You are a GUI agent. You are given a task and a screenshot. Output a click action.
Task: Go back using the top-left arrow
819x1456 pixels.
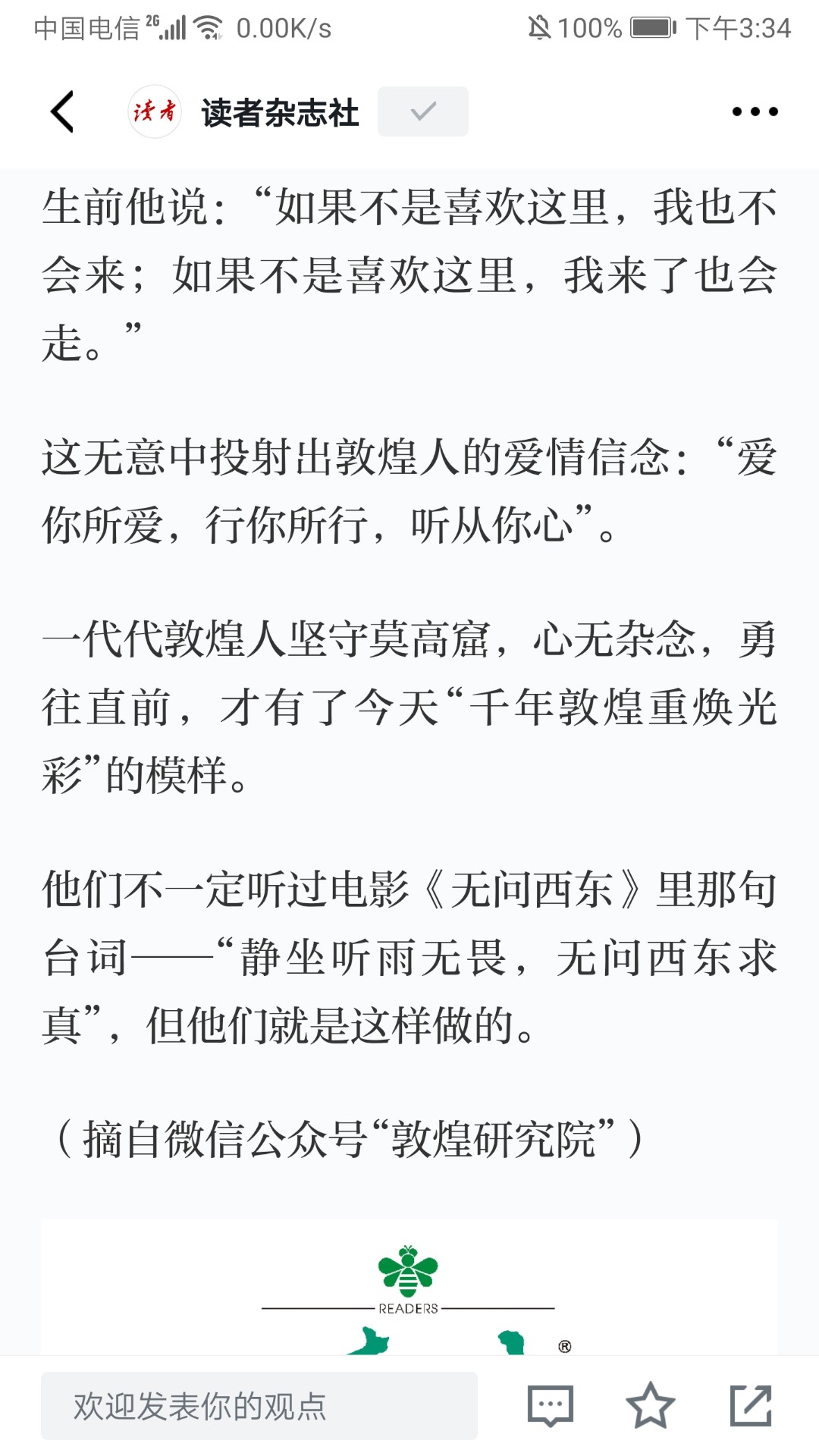pyautogui.click(x=62, y=112)
